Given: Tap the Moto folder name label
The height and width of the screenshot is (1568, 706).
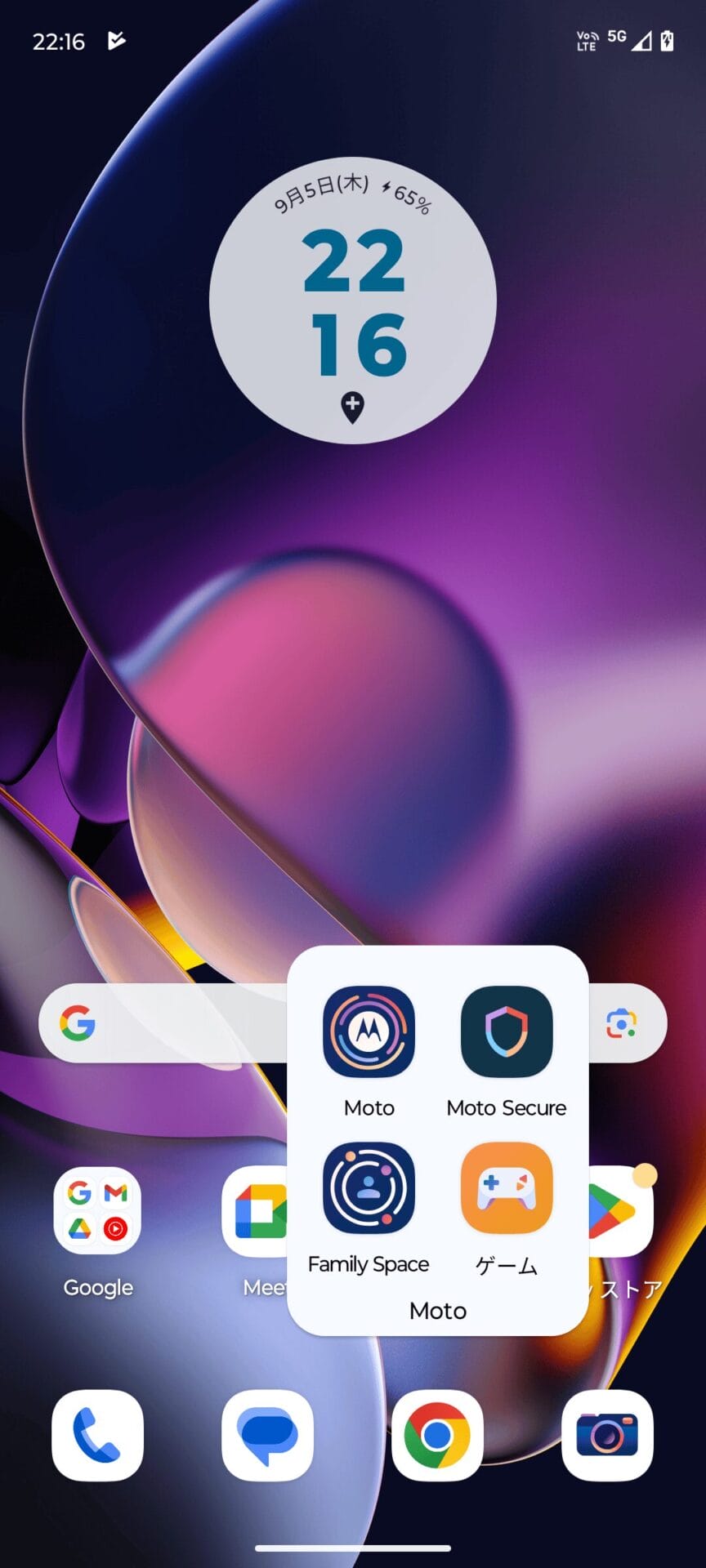Looking at the screenshot, I should pyautogui.click(x=437, y=1311).
